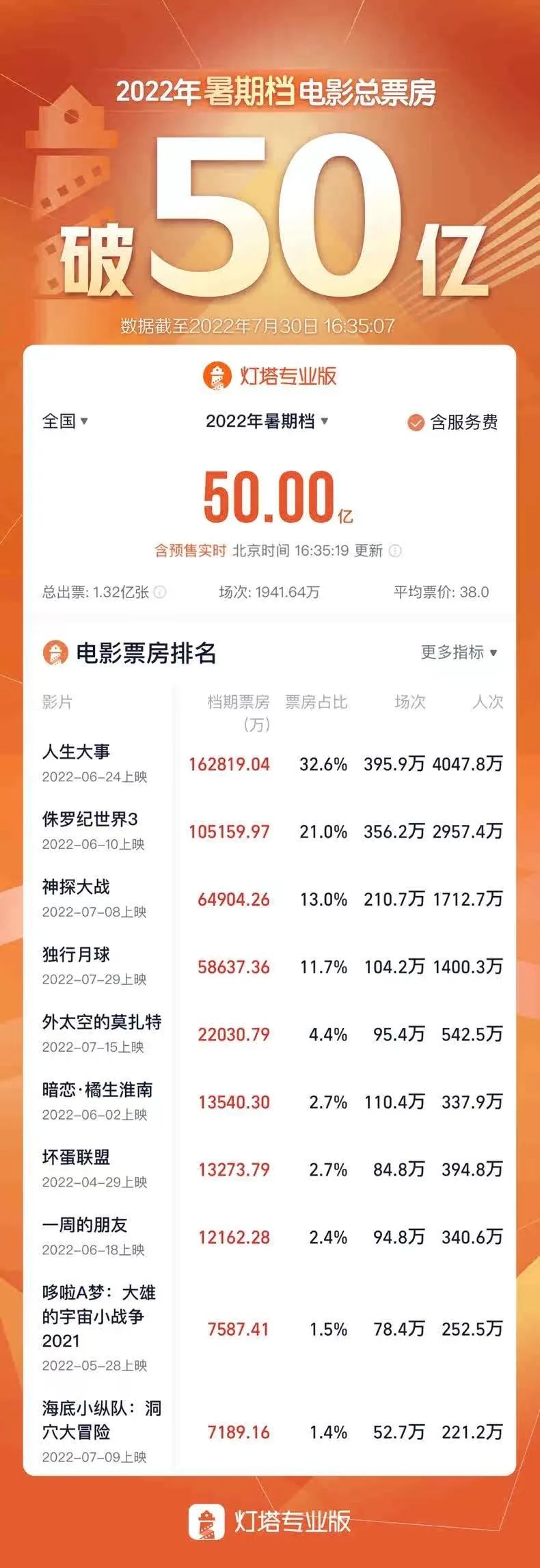Click the lighthouse icon beside 电影票房排名
The height and width of the screenshot is (1568, 540).
point(55,651)
